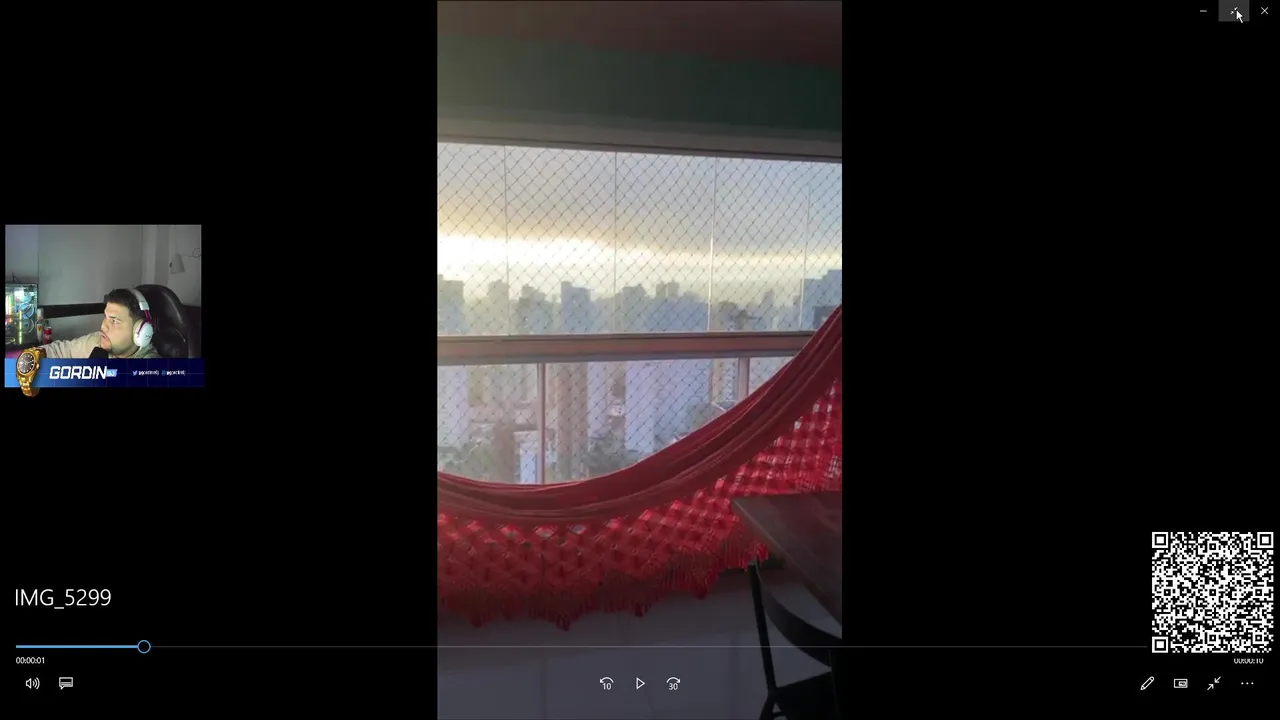The image size is (1280, 720).
Task: Open the subtitles and captions menu
Action: 66,684
